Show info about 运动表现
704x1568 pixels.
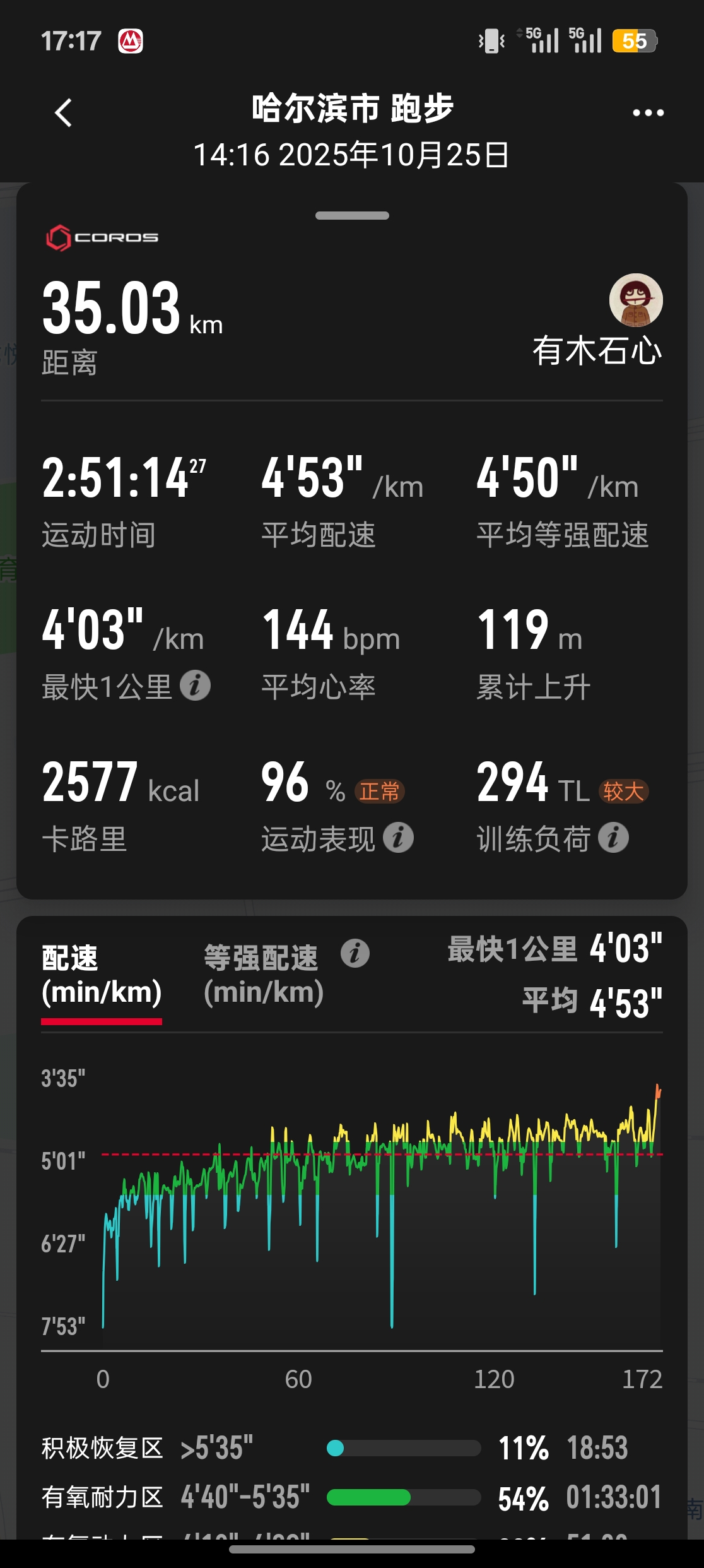(399, 838)
